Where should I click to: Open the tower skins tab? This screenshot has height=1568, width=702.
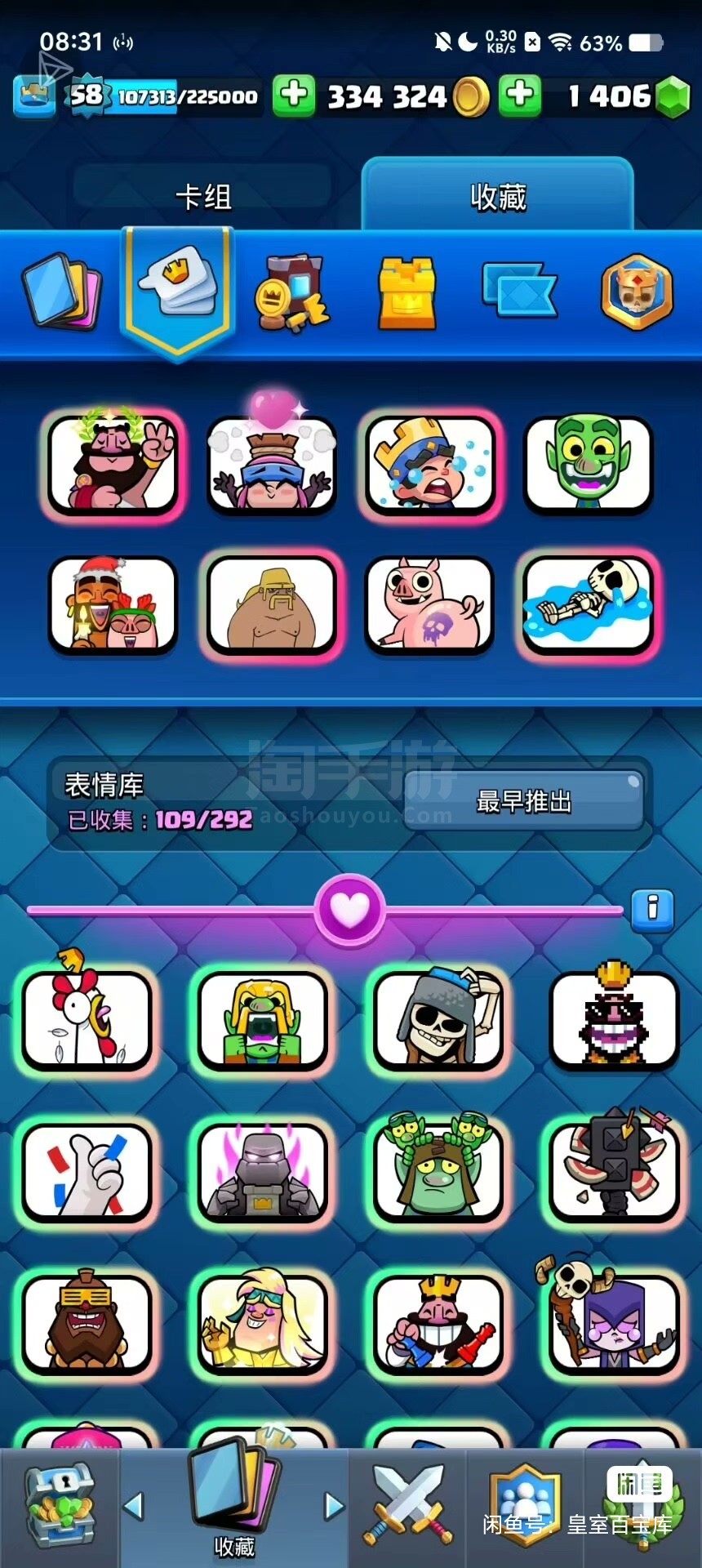point(407,292)
